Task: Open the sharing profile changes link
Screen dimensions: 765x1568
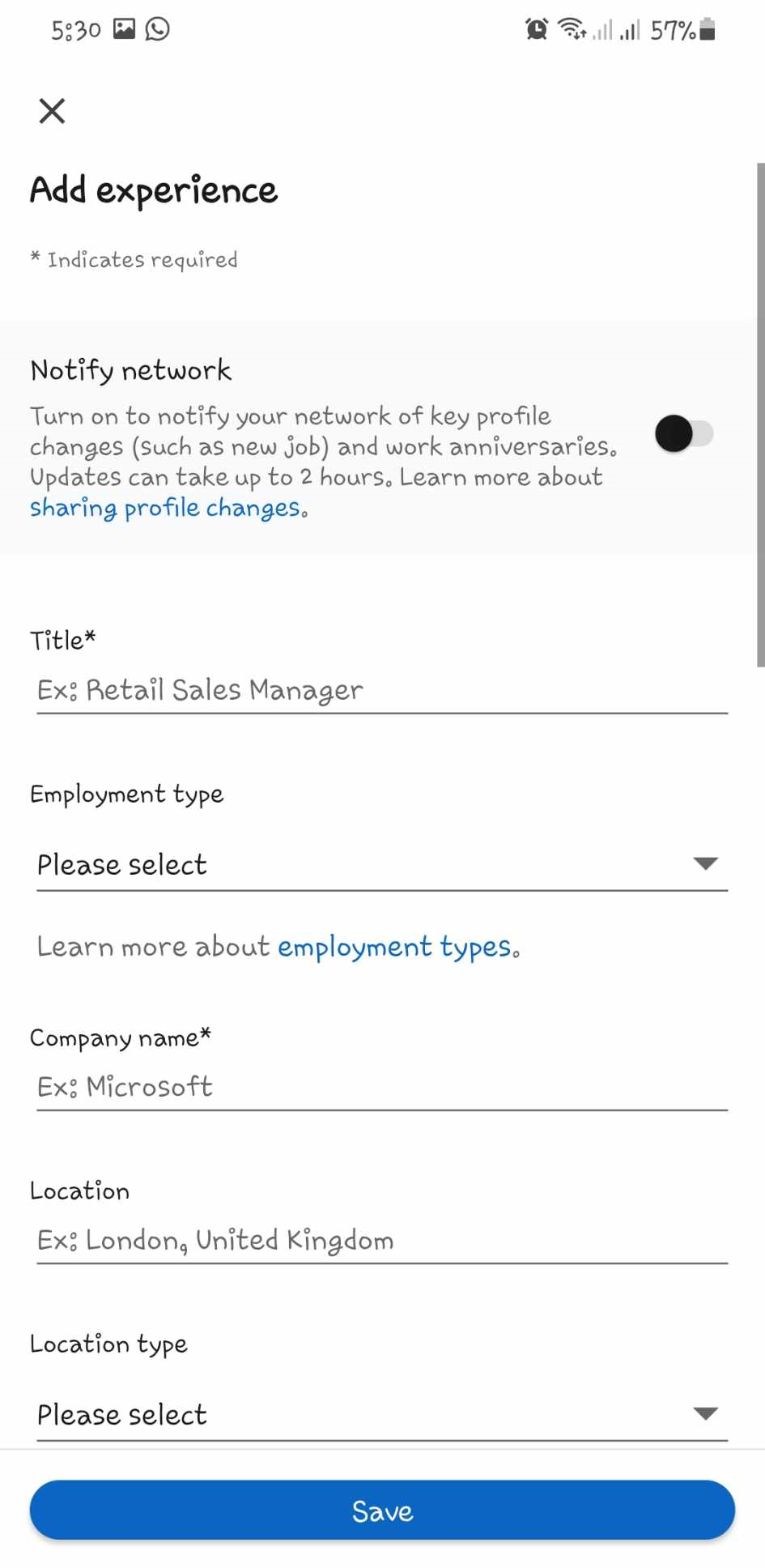Action: pyautogui.click(x=168, y=508)
